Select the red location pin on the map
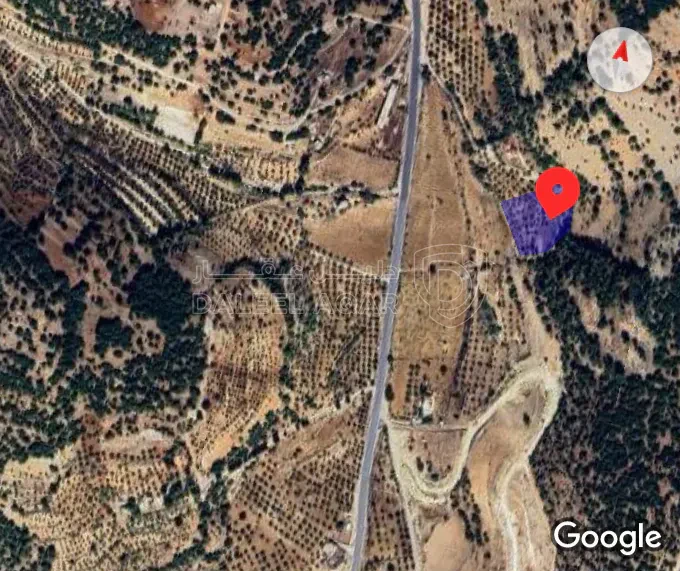The width and height of the screenshot is (680, 572). coord(558,192)
